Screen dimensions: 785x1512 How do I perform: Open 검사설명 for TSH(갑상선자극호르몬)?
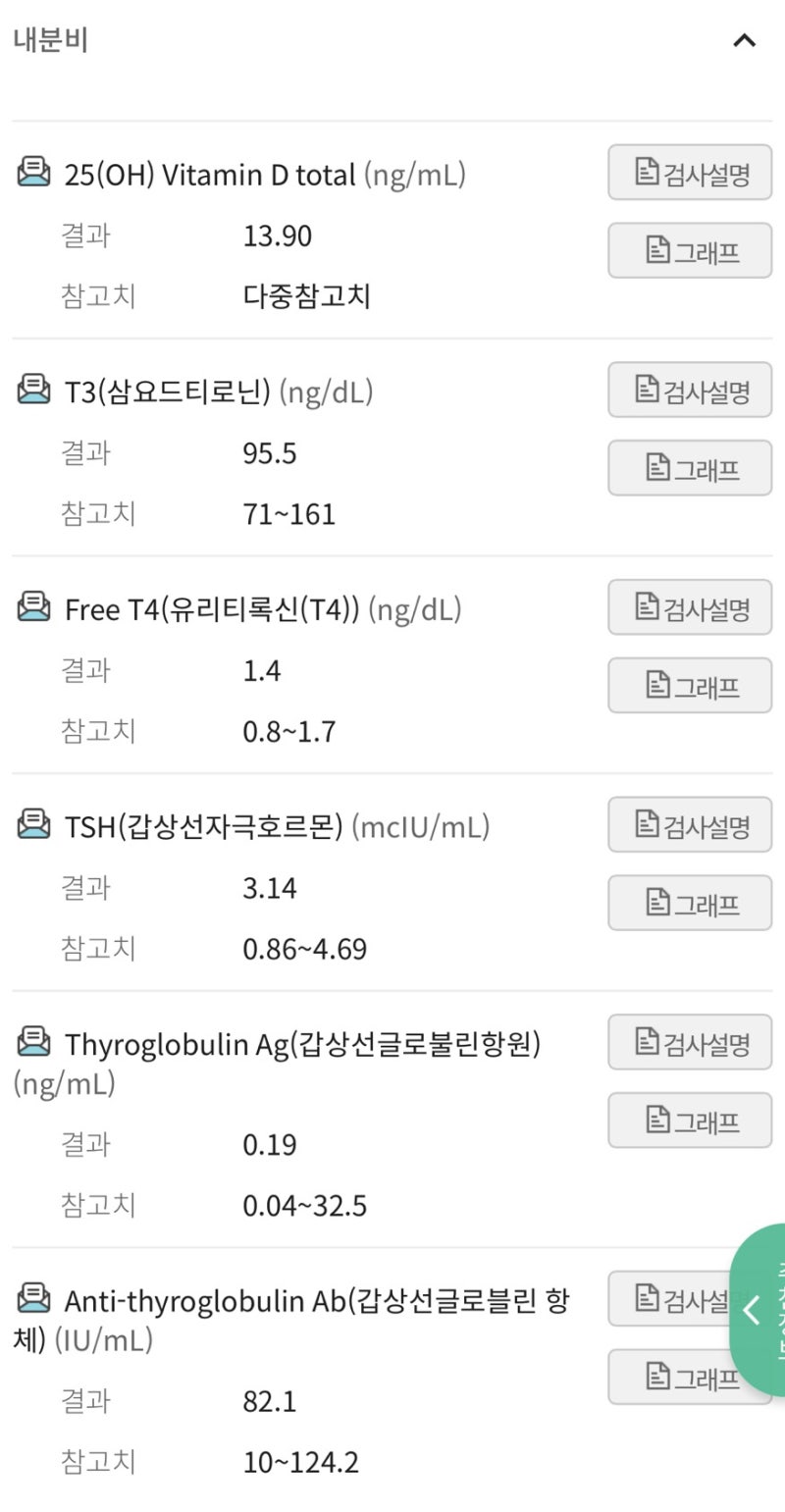pos(690,824)
